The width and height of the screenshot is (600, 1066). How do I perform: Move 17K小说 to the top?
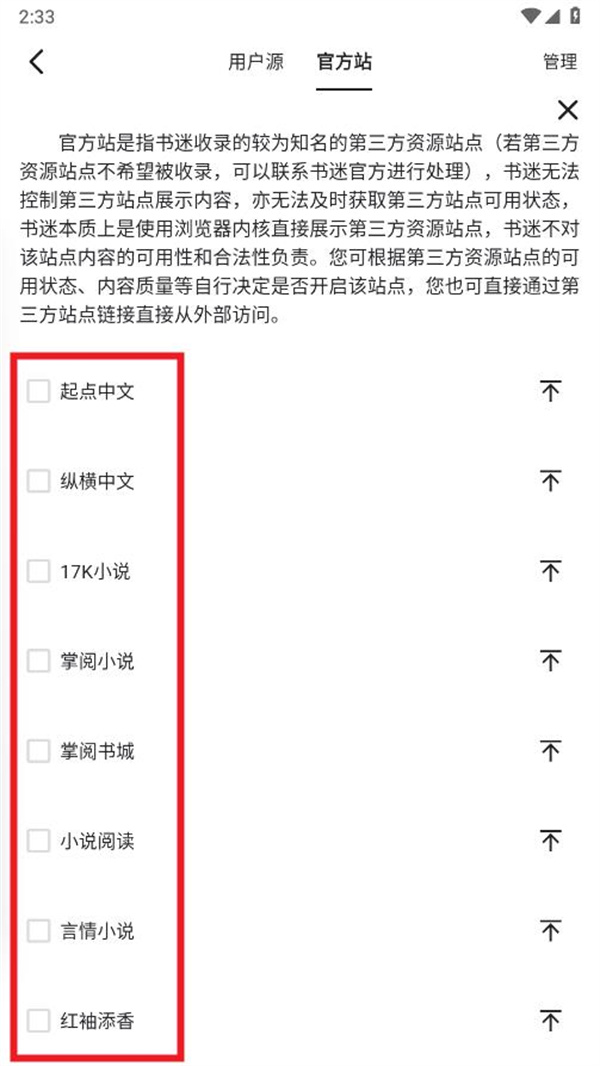click(x=550, y=571)
